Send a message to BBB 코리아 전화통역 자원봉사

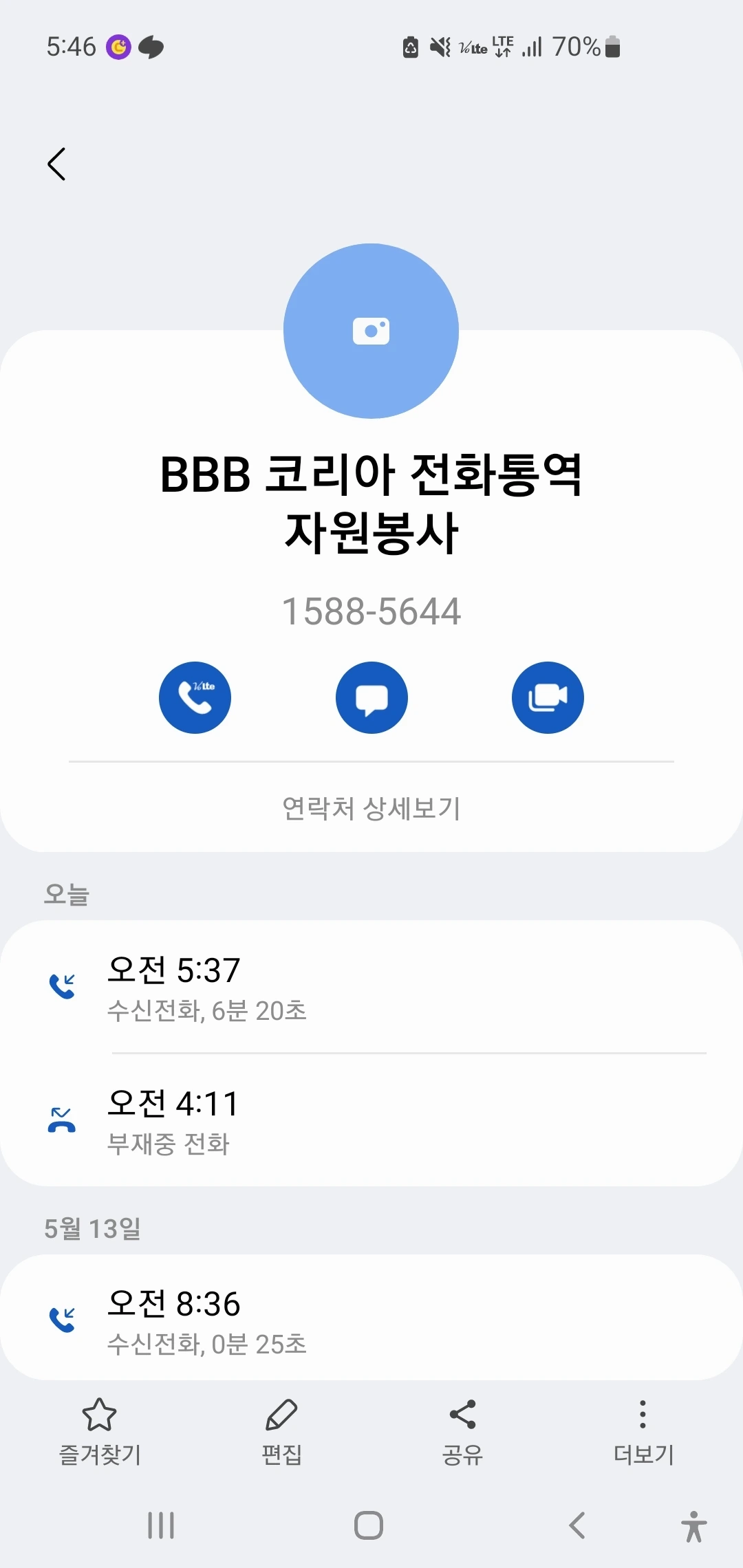click(x=371, y=697)
